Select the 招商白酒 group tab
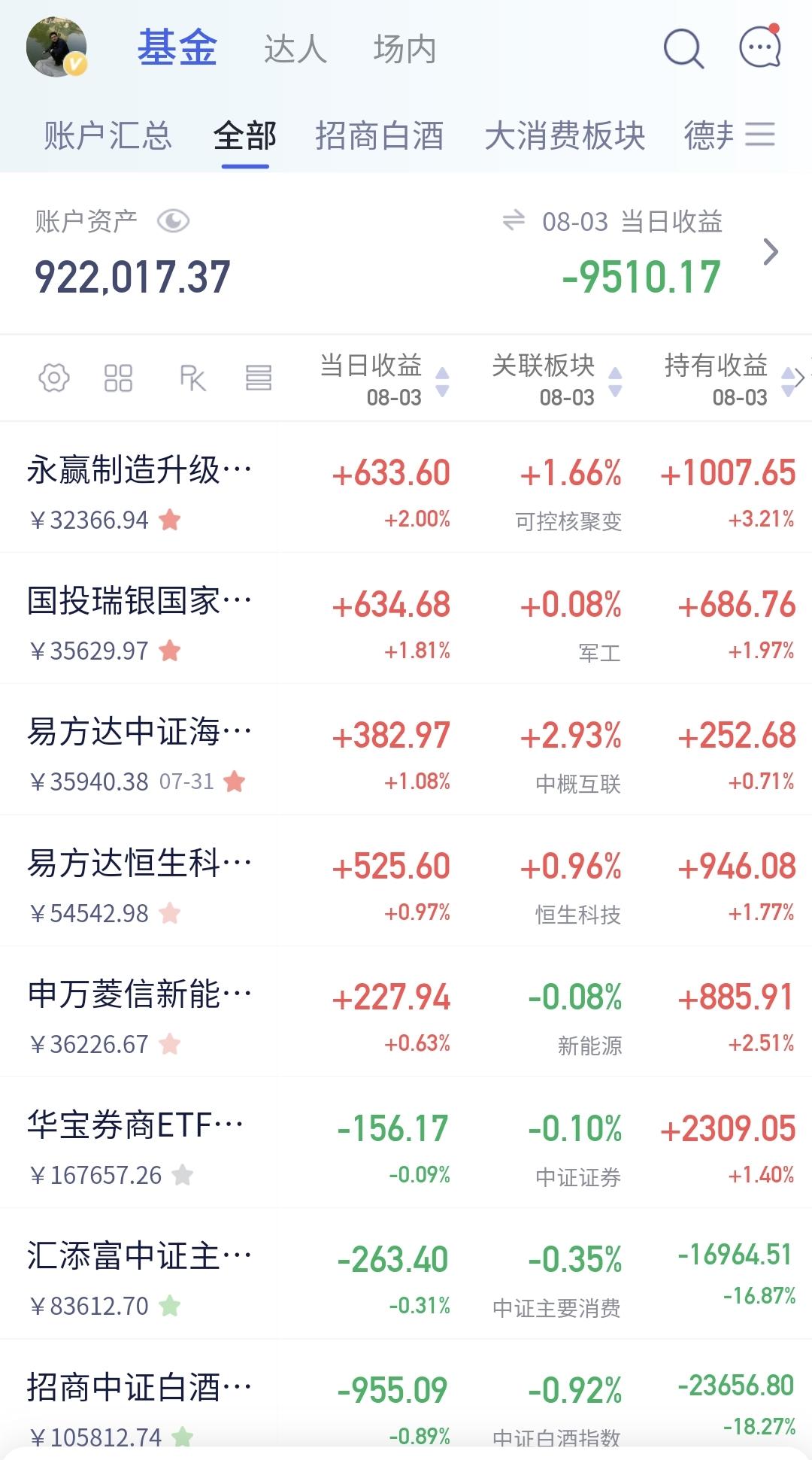The width and height of the screenshot is (812, 1460). pyautogui.click(x=379, y=136)
